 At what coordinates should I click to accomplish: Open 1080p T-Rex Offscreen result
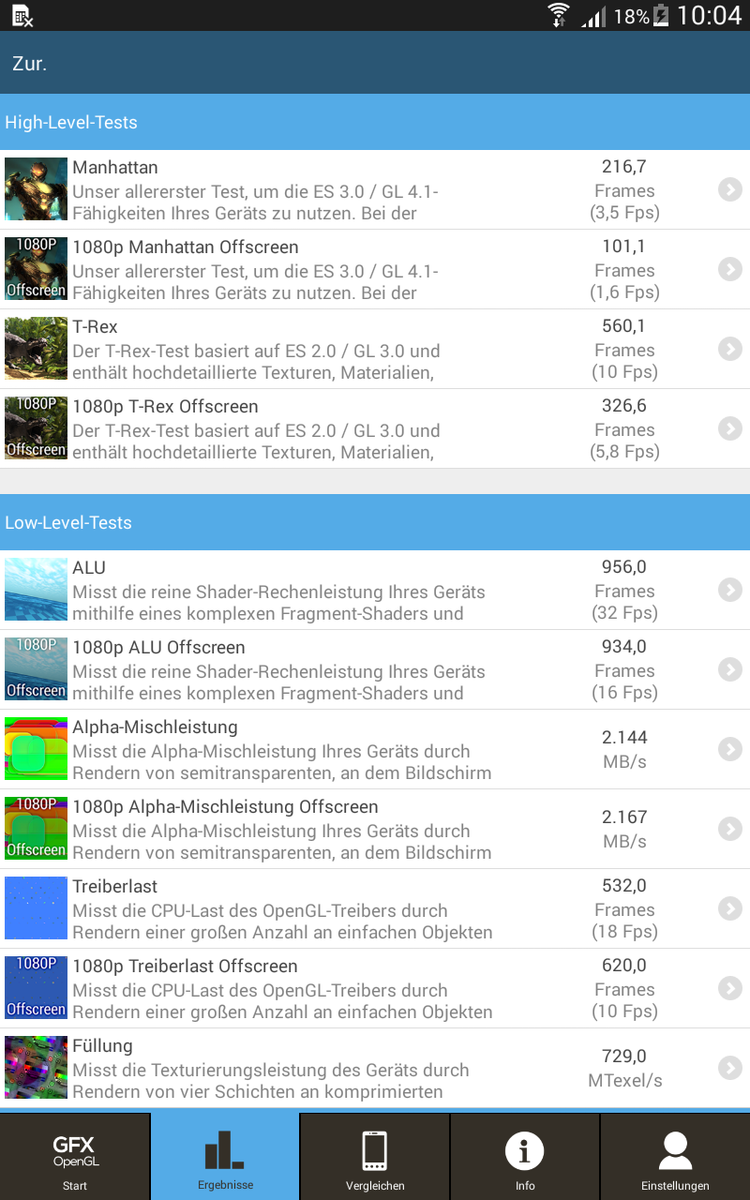point(374,429)
